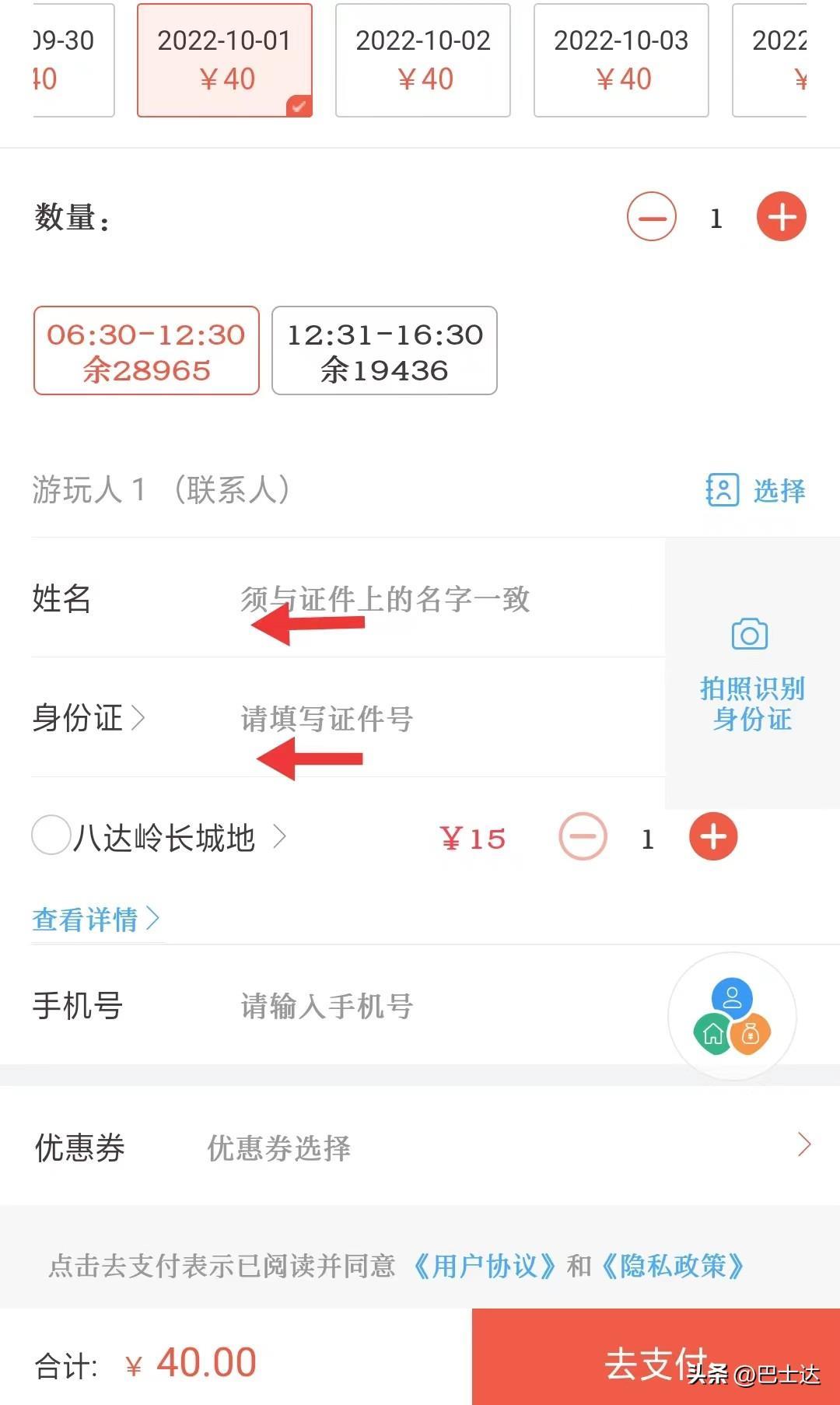Enter name in the 姓名 field
This screenshot has height=1405, width=840.
point(436,599)
